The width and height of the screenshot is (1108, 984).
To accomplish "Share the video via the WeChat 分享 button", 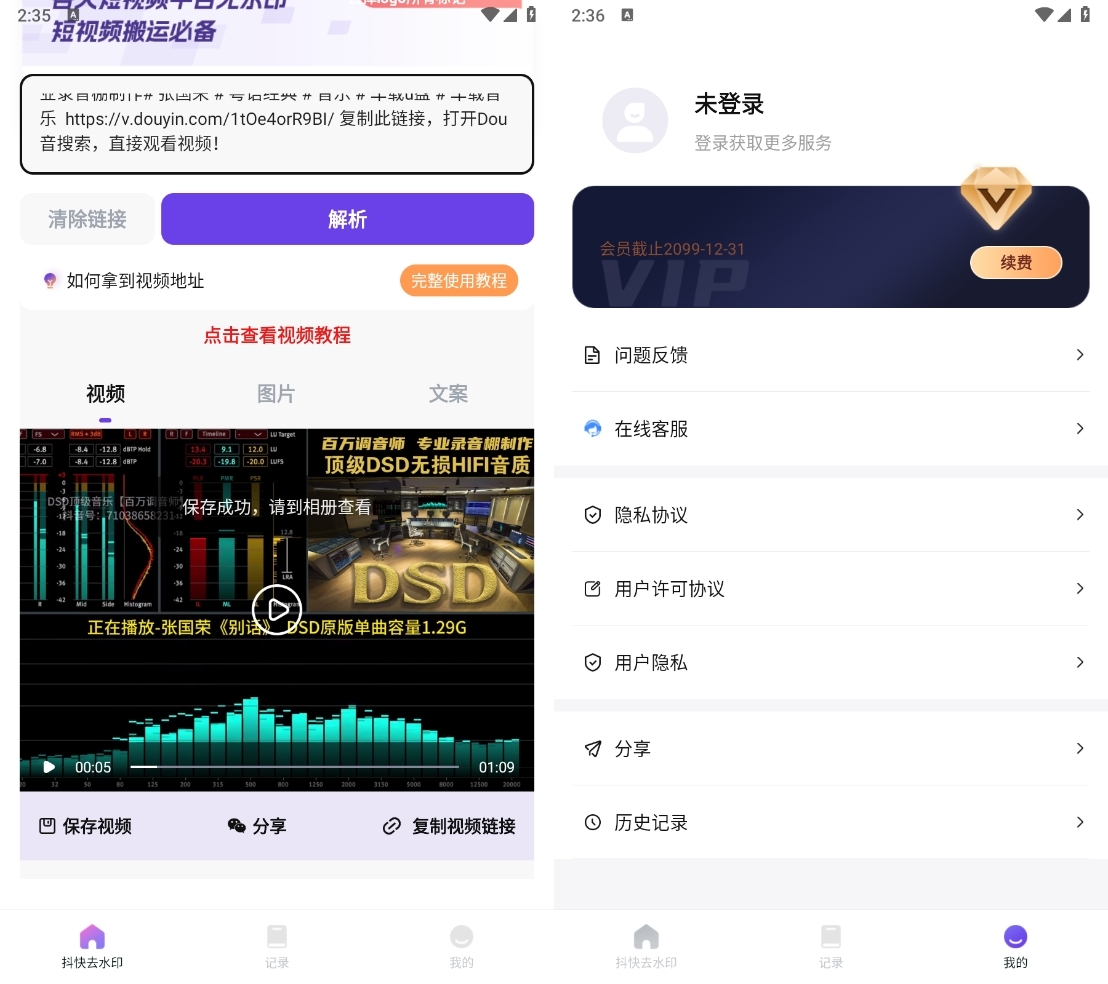I will [257, 826].
